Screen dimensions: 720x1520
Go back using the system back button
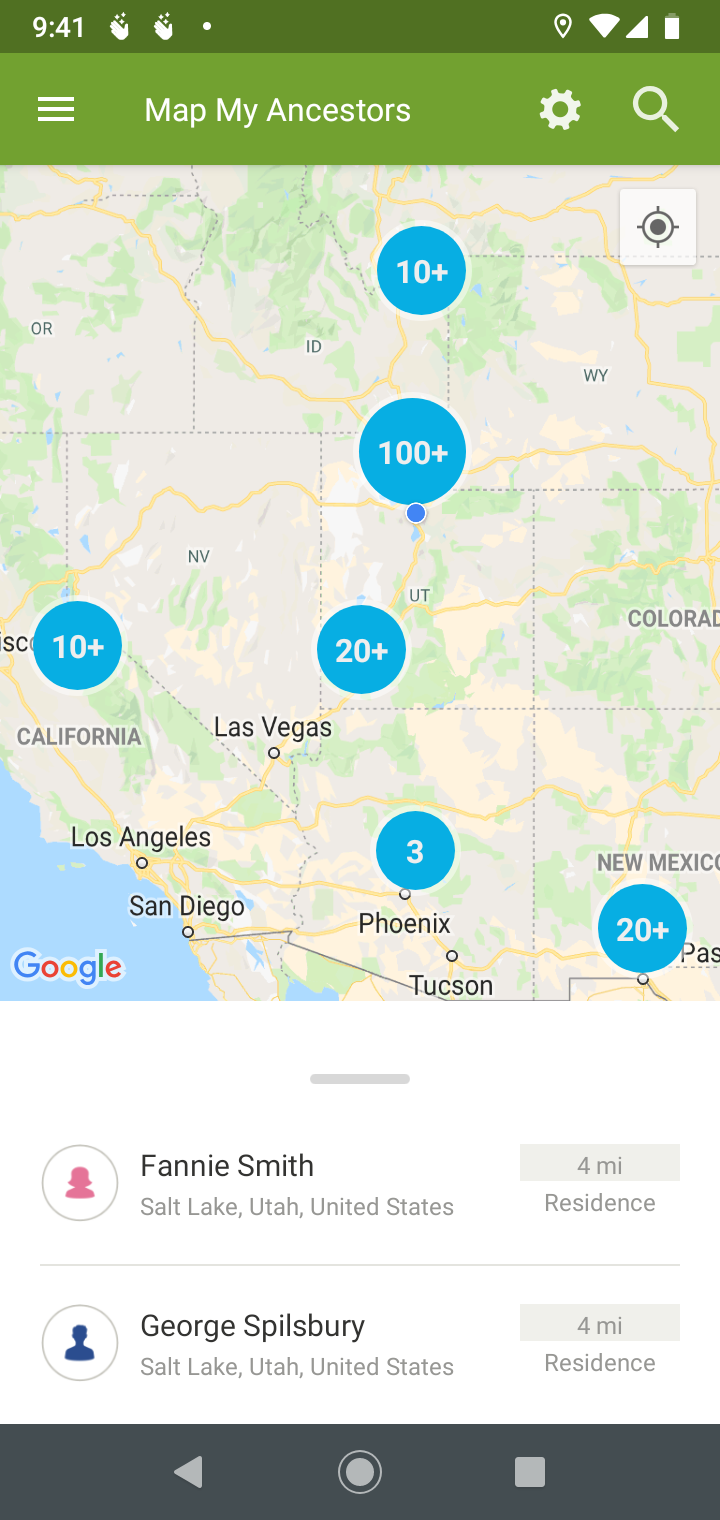(x=189, y=1471)
